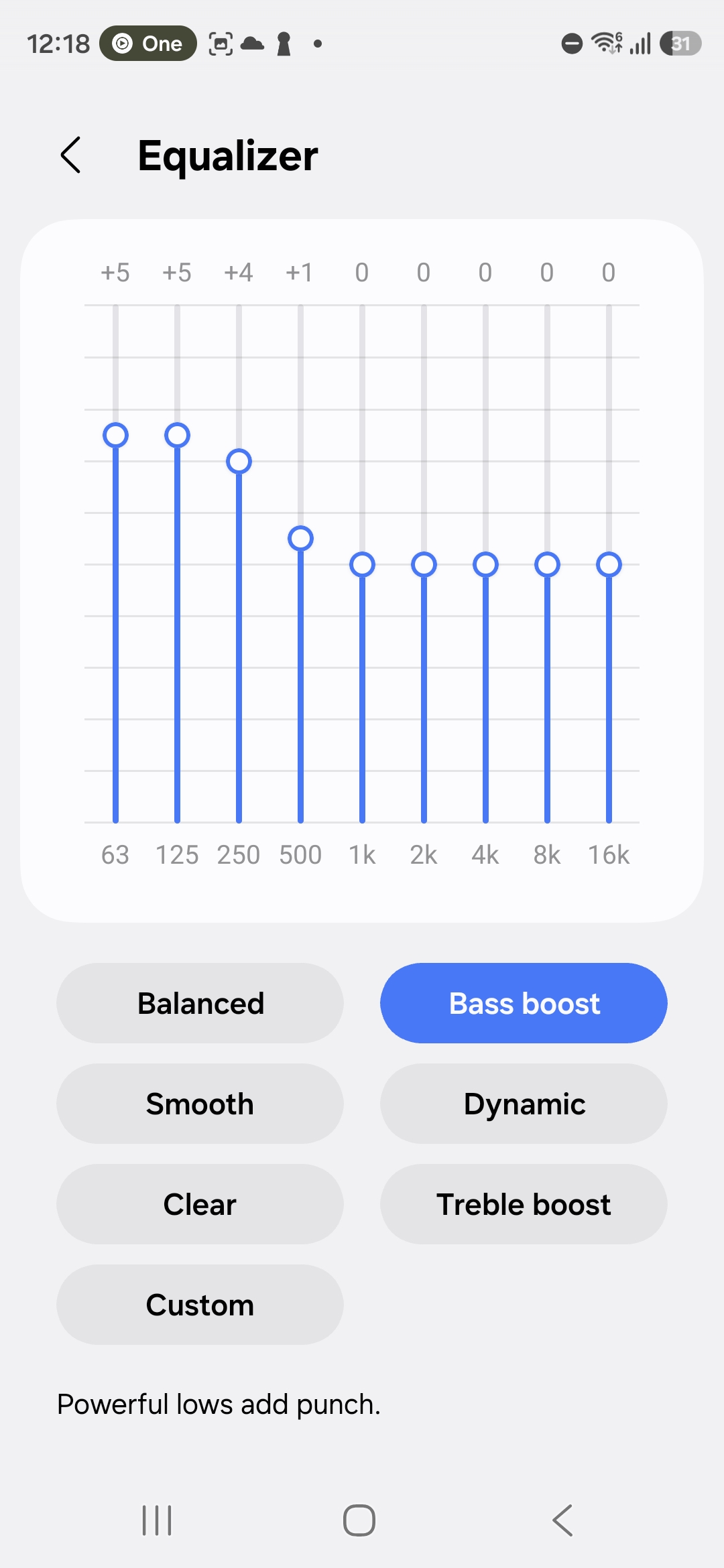The height and width of the screenshot is (1568, 724).
Task: Pick the Custom equalizer preset
Action: tap(200, 1305)
